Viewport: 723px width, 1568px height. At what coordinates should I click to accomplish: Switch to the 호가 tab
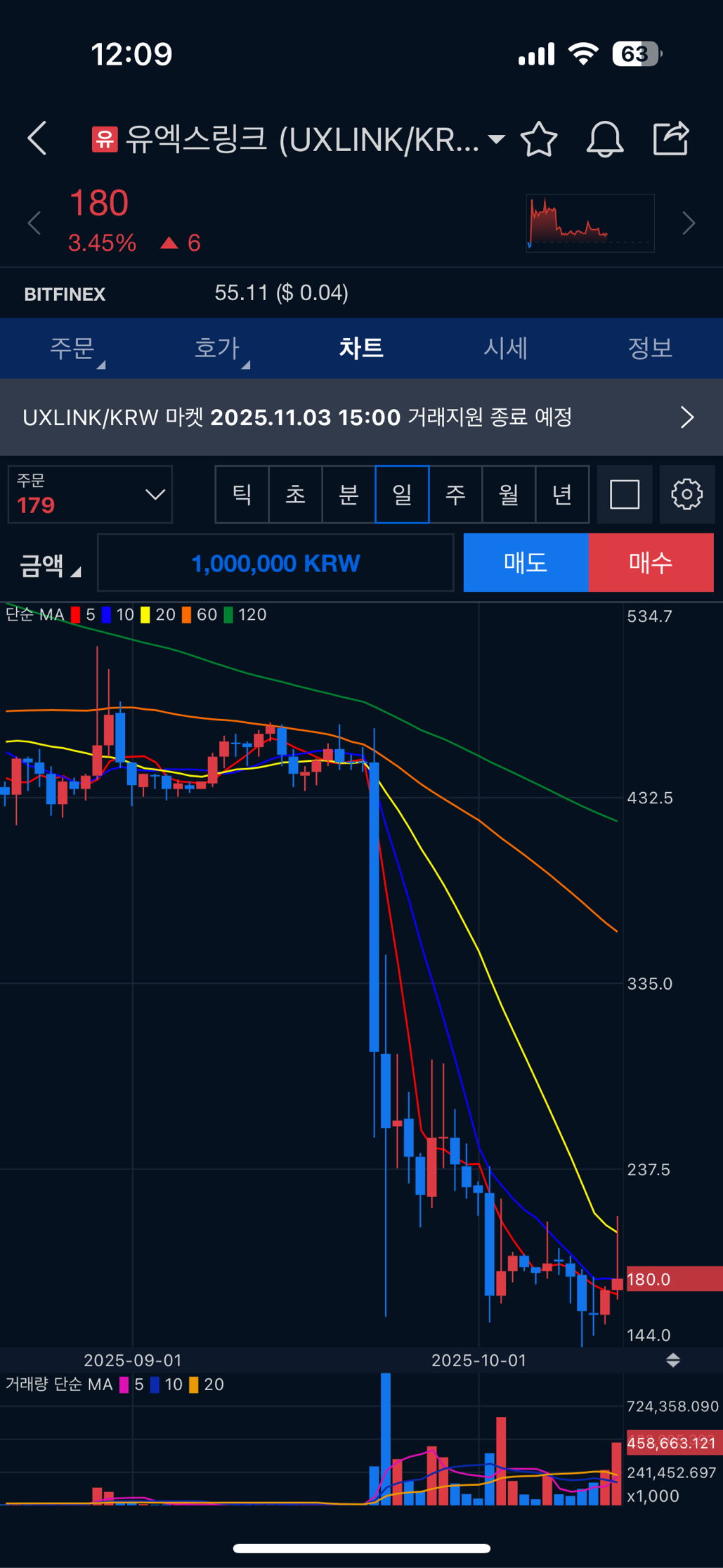[x=217, y=348]
